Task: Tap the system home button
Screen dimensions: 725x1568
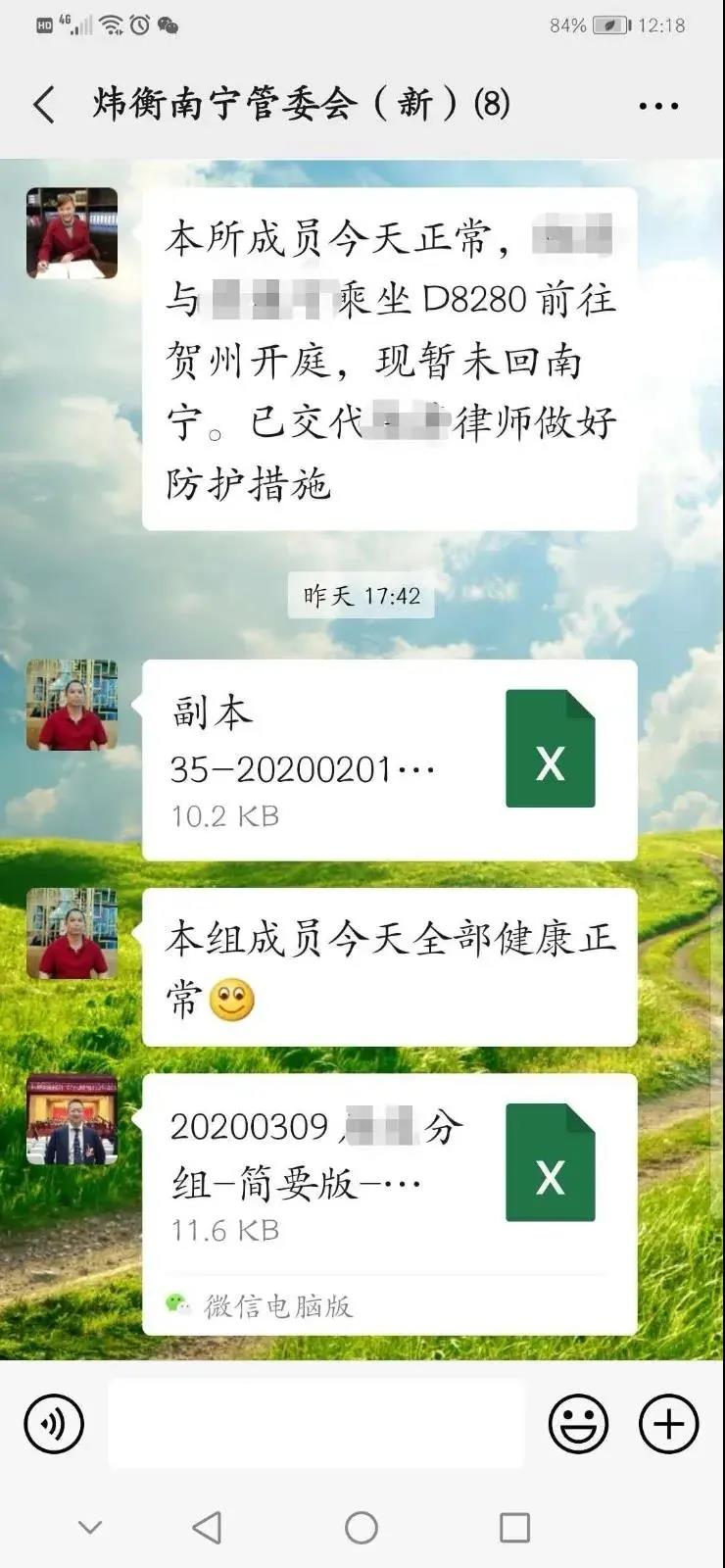Action: 362,1527
